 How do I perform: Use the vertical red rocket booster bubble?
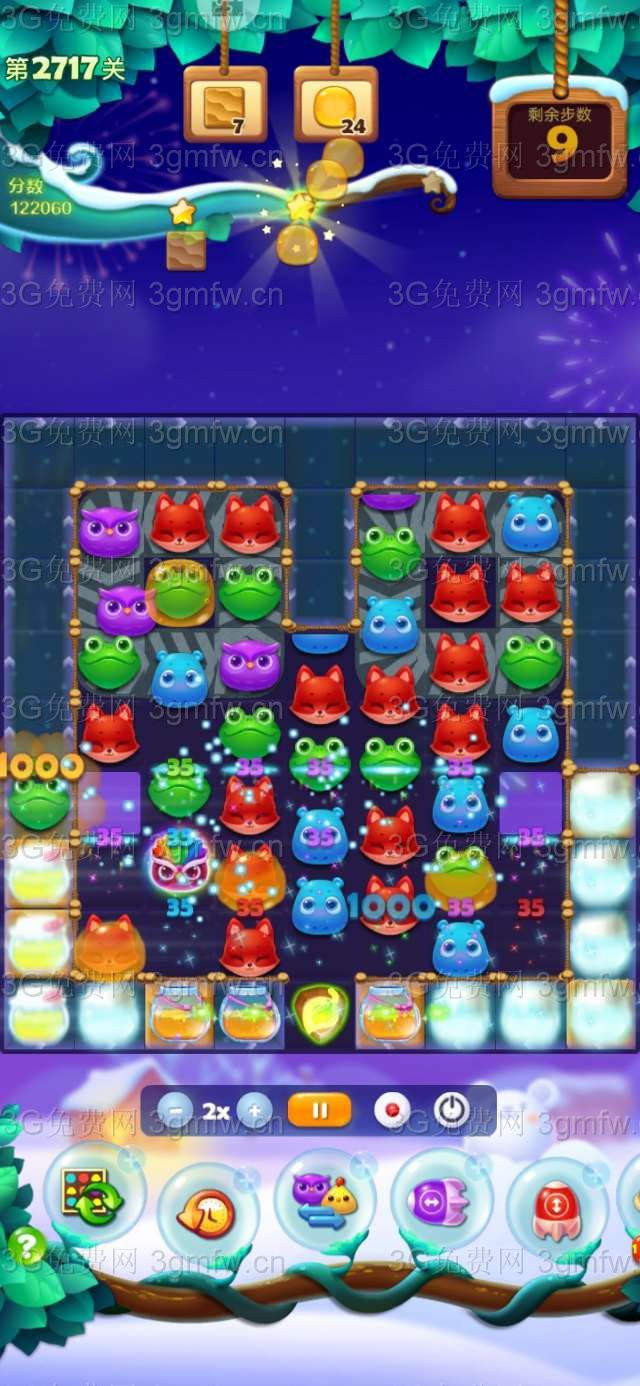pos(557,1204)
